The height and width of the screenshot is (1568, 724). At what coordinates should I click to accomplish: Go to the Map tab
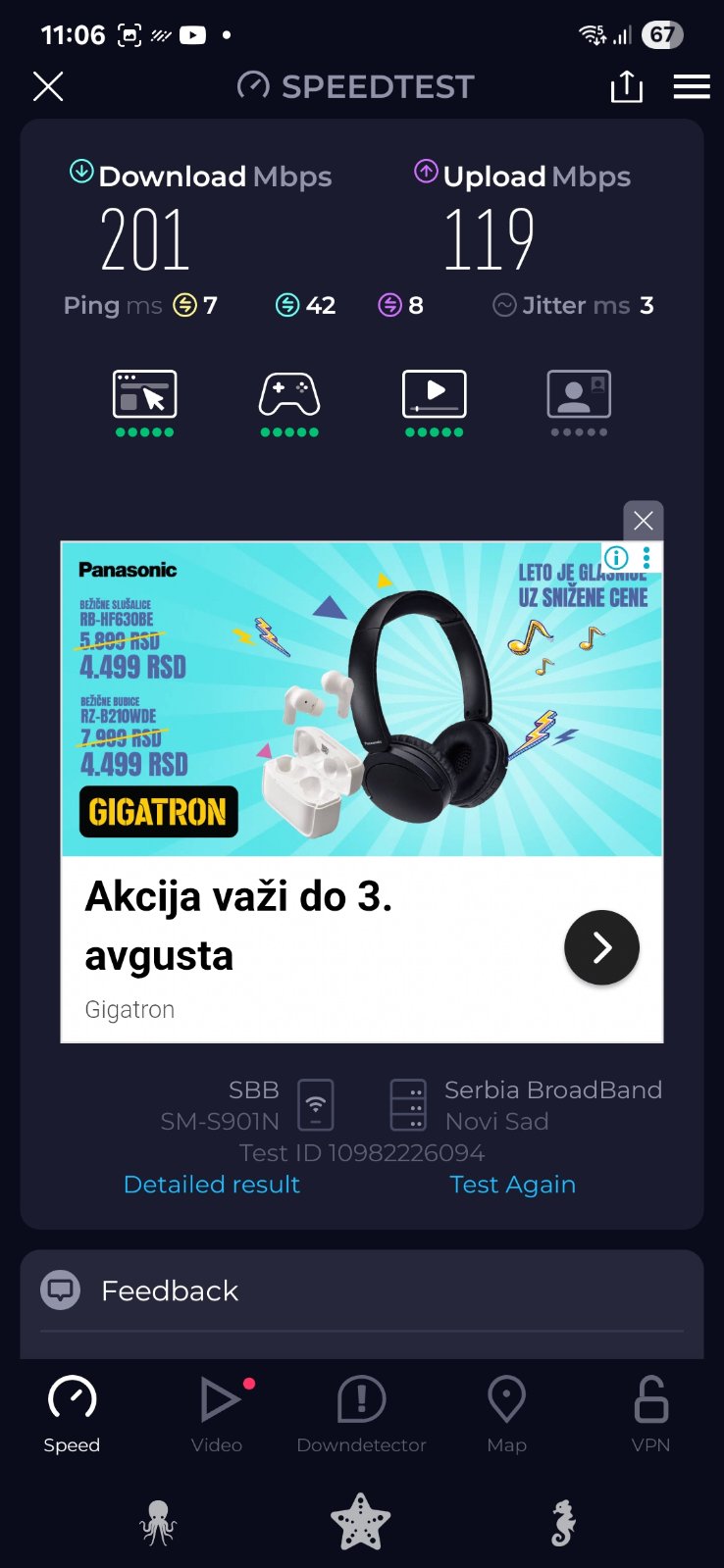point(506,1414)
